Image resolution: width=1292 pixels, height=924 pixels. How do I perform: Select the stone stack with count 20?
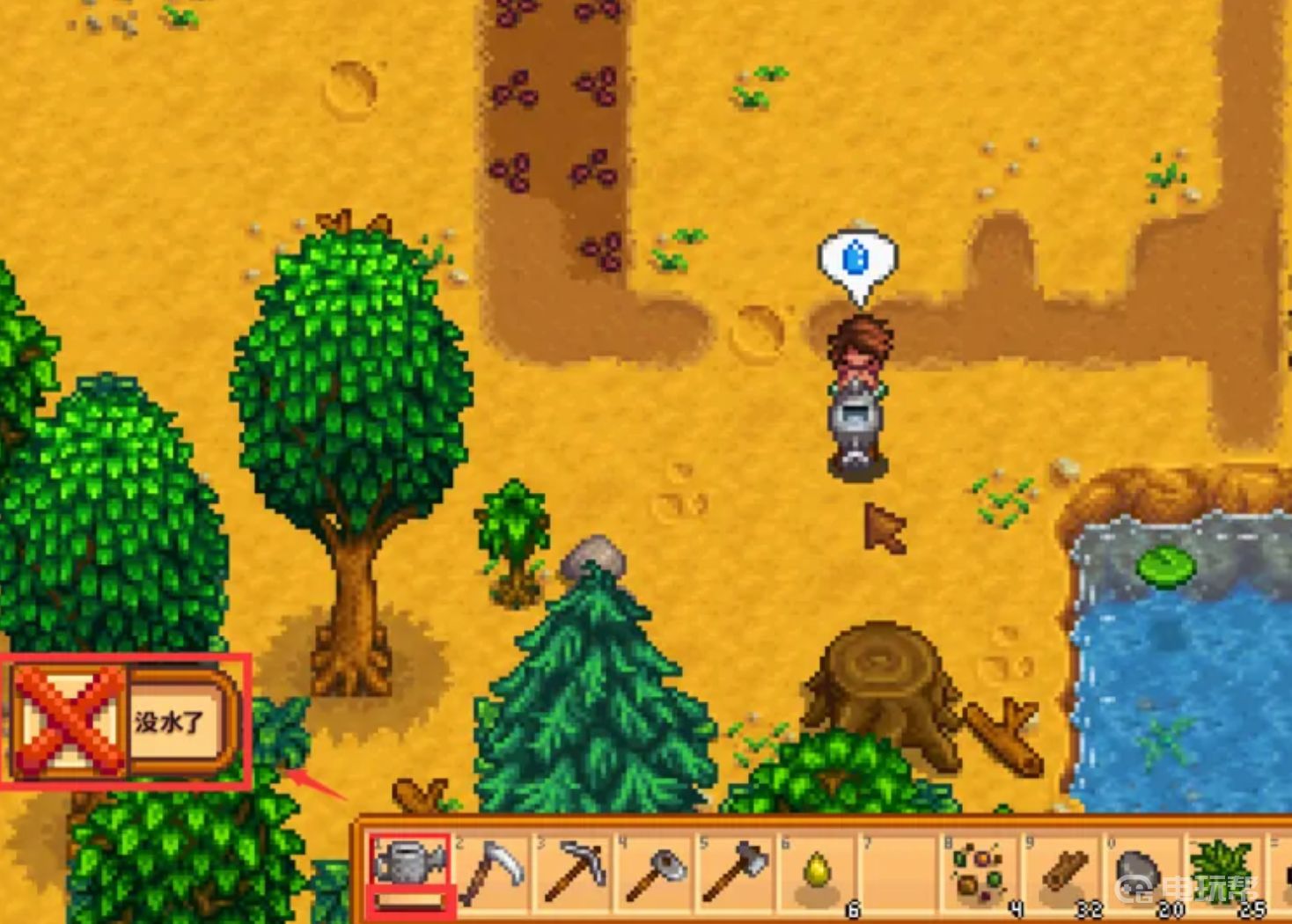coord(1142,871)
